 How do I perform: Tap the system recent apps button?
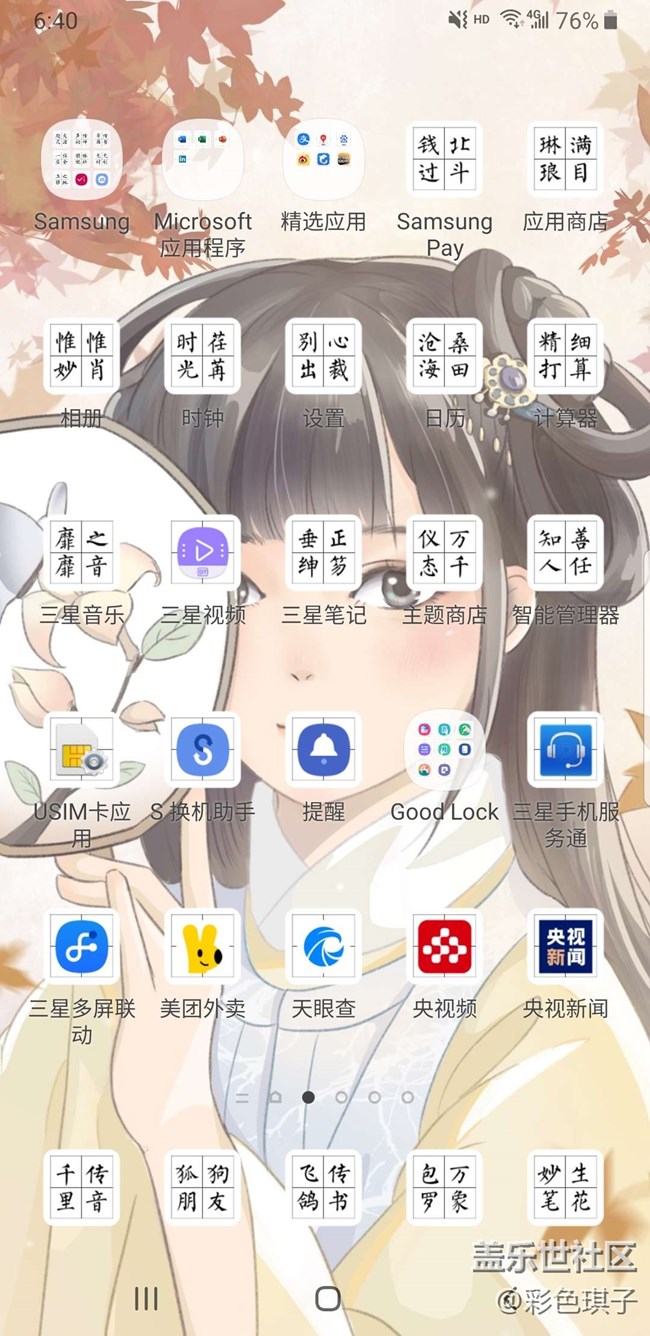coord(146,1298)
